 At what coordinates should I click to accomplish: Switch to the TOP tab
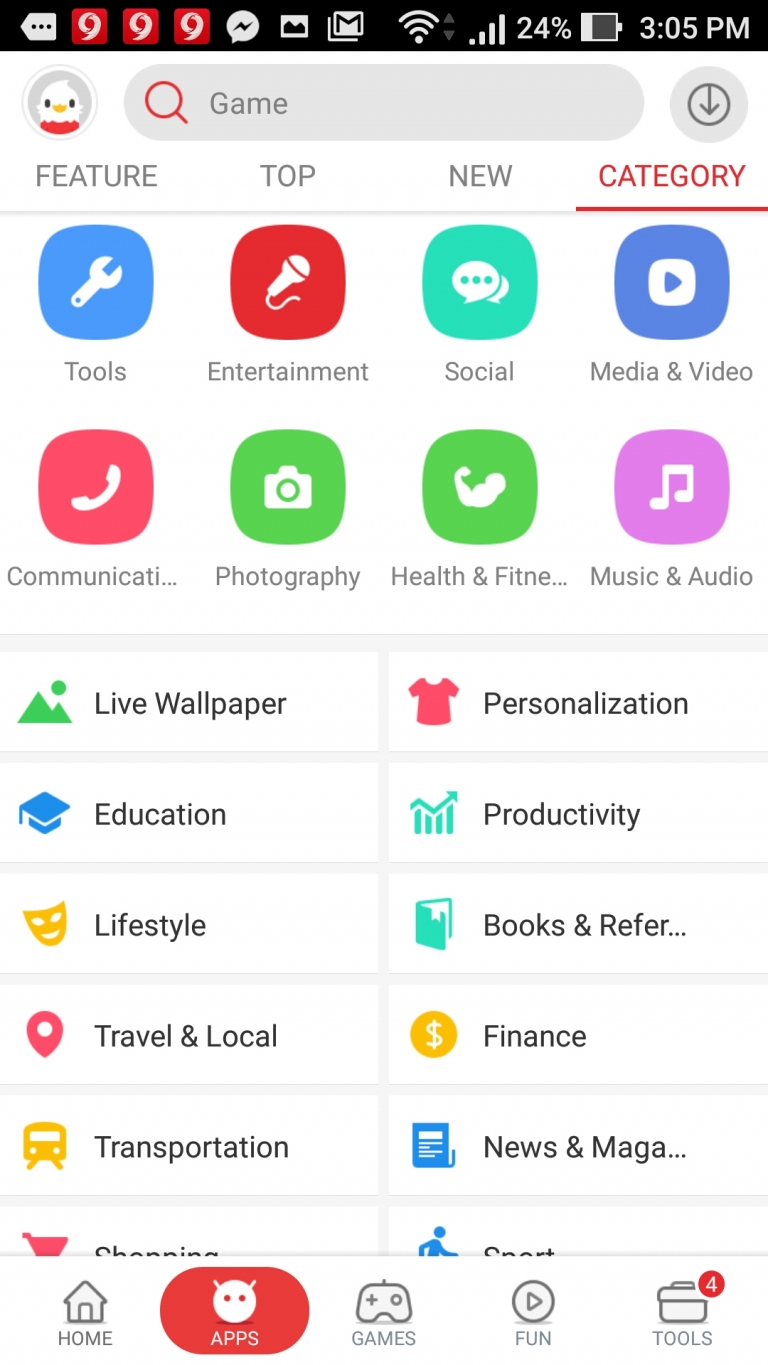pyautogui.click(x=287, y=176)
